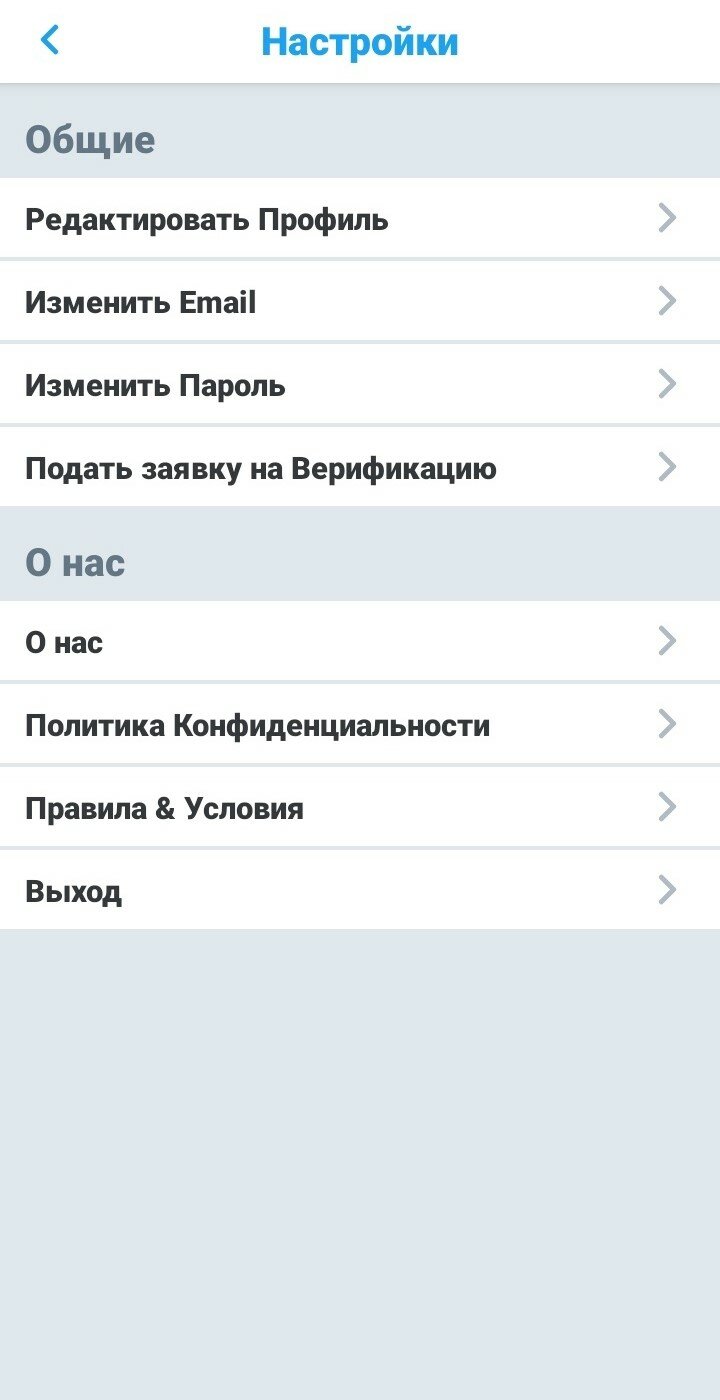The height and width of the screenshot is (1400, 720).
Task: Go back using the top-left arrow
Action: point(49,41)
